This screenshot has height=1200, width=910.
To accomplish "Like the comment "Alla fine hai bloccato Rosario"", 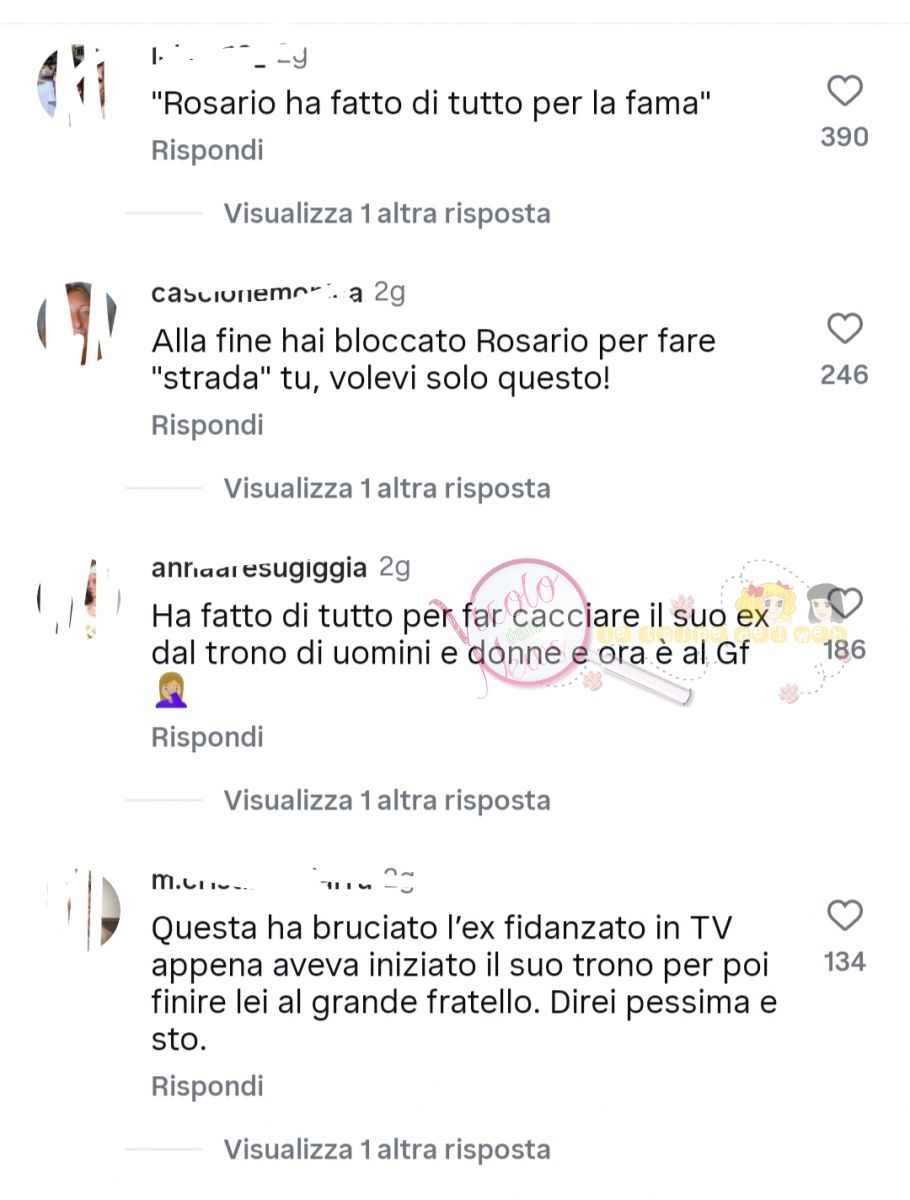I will 845,329.
